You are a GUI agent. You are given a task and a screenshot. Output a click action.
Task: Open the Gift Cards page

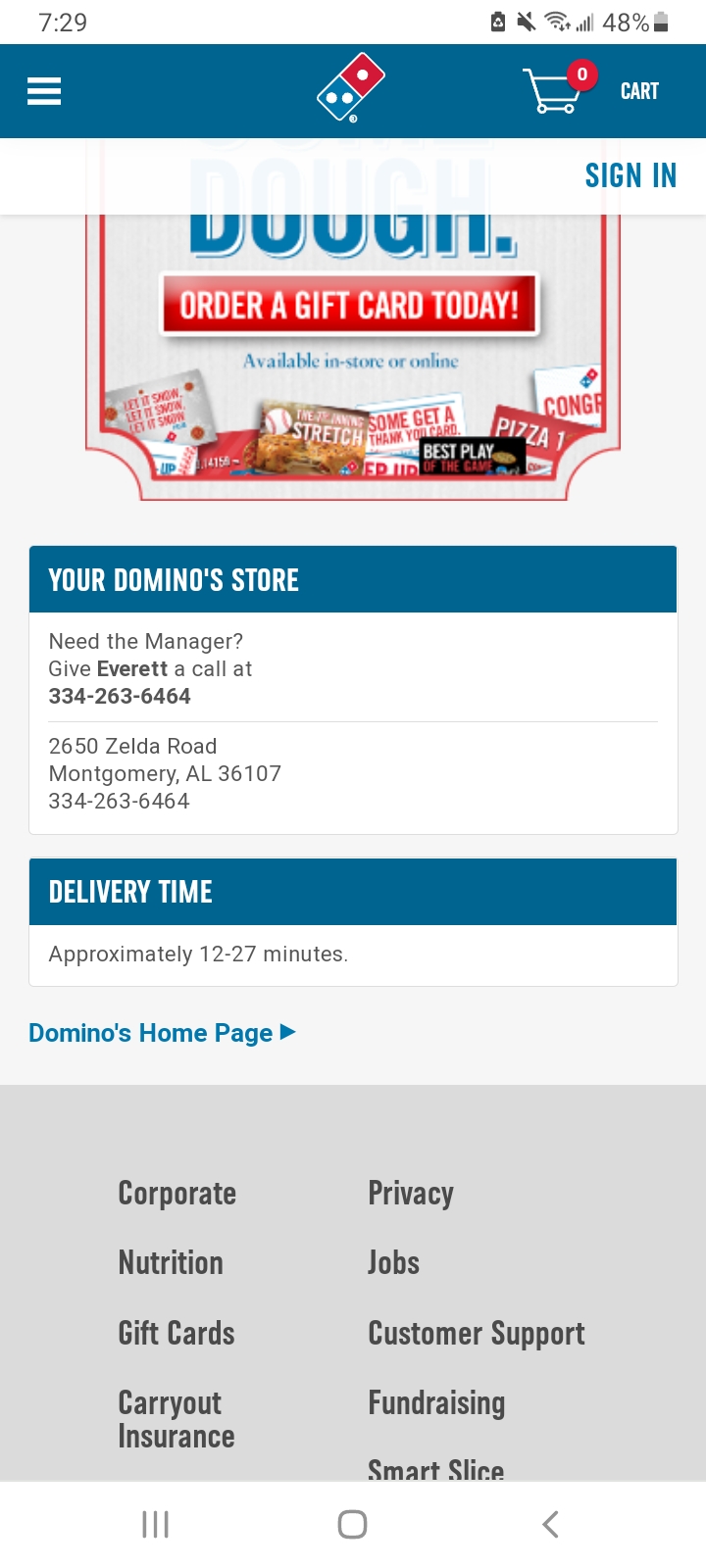click(176, 1333)
